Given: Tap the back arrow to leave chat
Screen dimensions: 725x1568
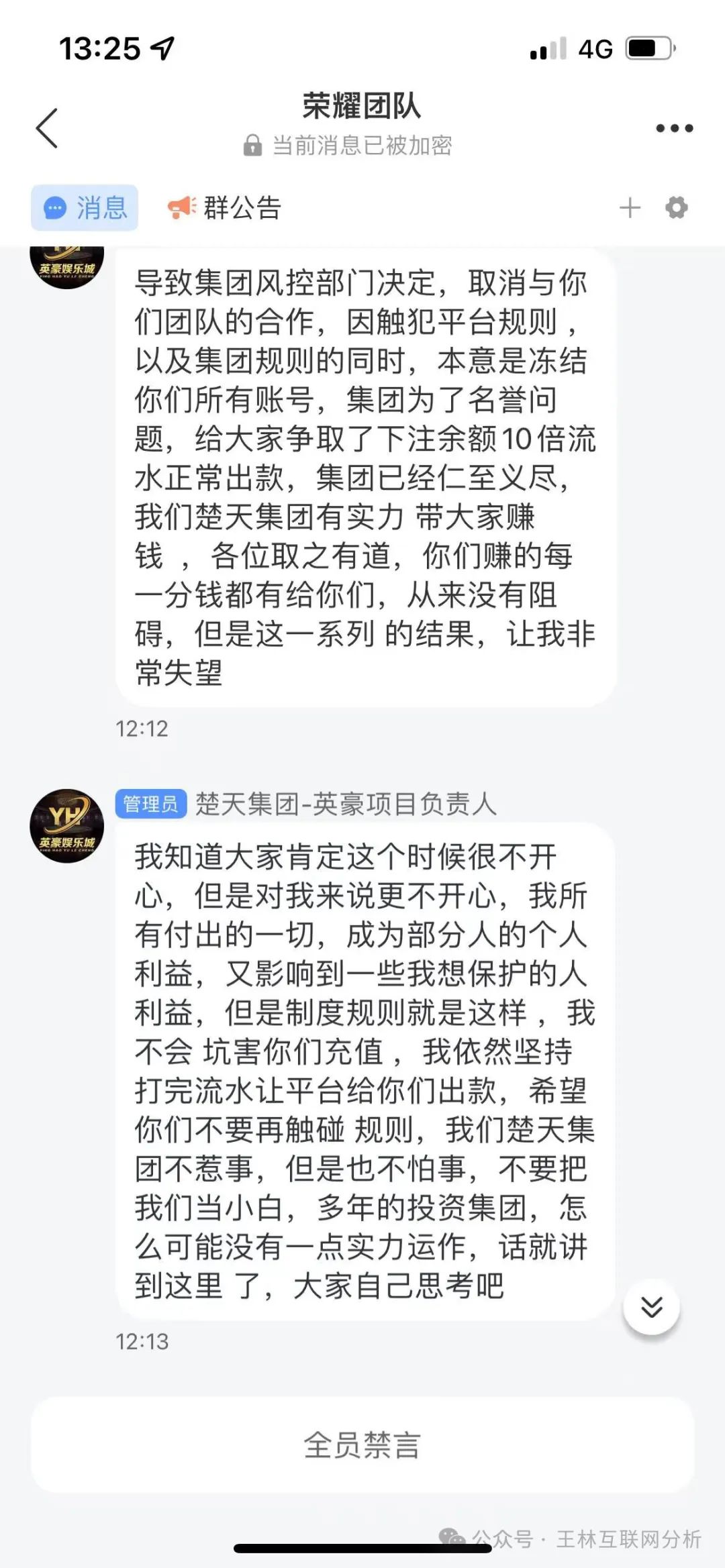Looking at the screenshot, I should [46, 127].
